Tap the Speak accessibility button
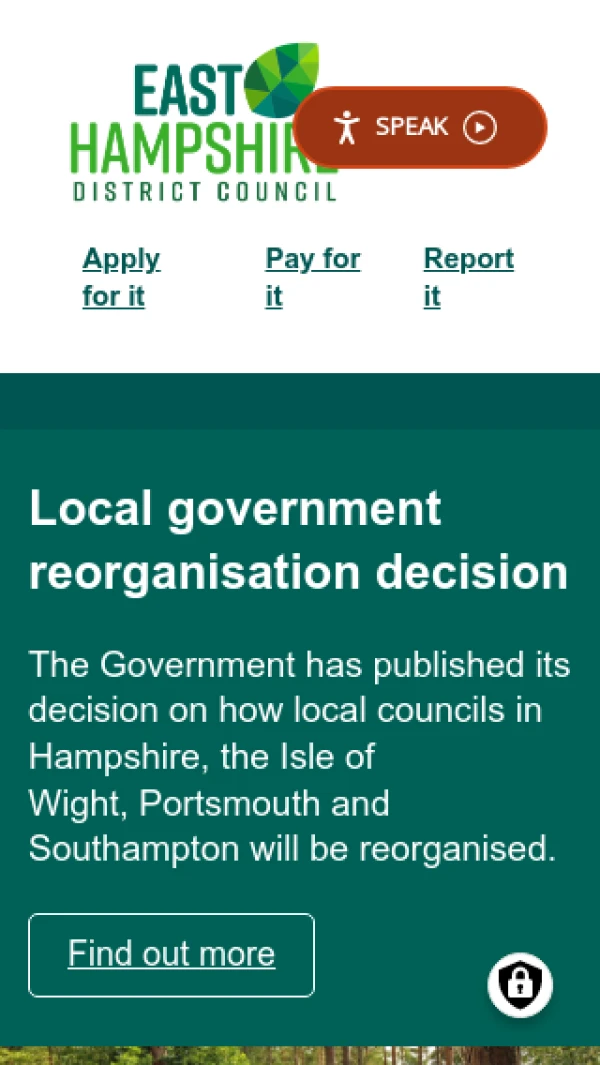Screen dimensions: 600x1065 tap(420, 127)
